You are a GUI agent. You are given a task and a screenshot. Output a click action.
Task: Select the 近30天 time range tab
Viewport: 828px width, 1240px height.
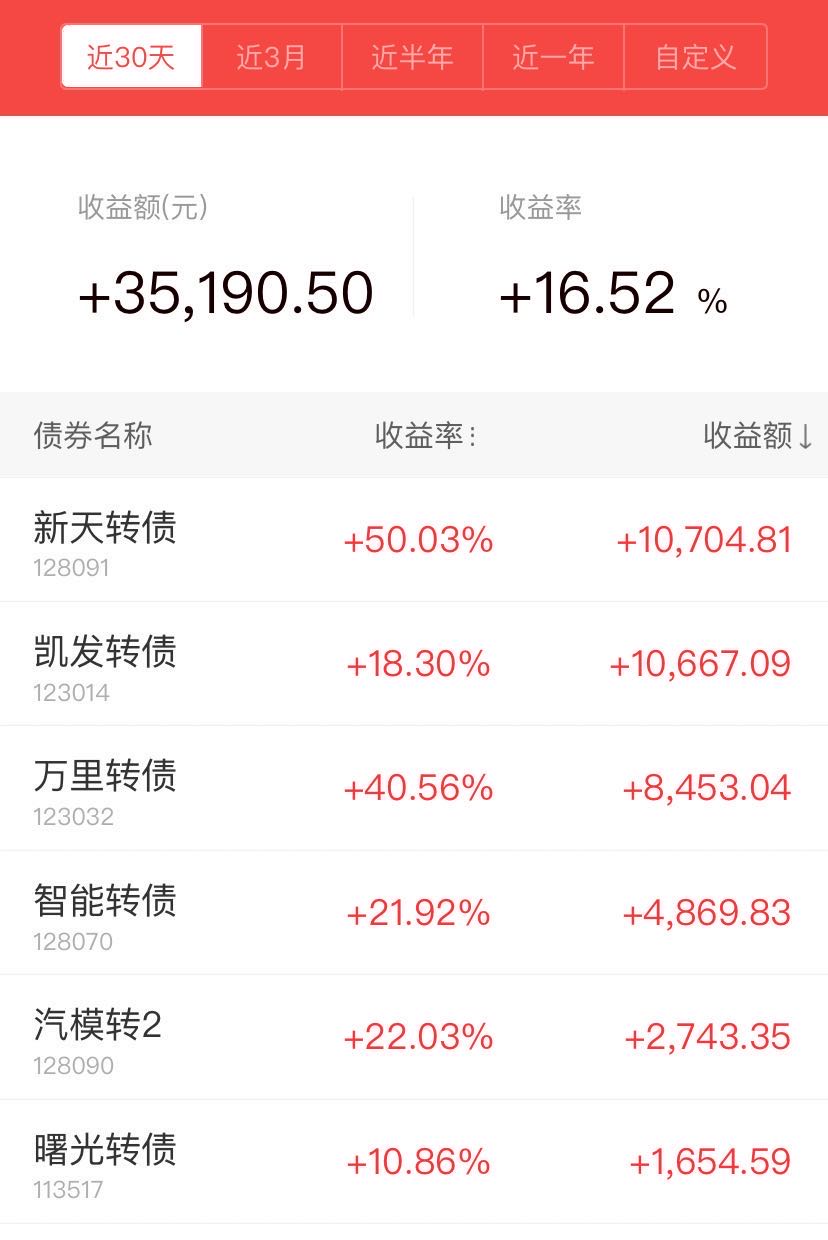point(131,57)
